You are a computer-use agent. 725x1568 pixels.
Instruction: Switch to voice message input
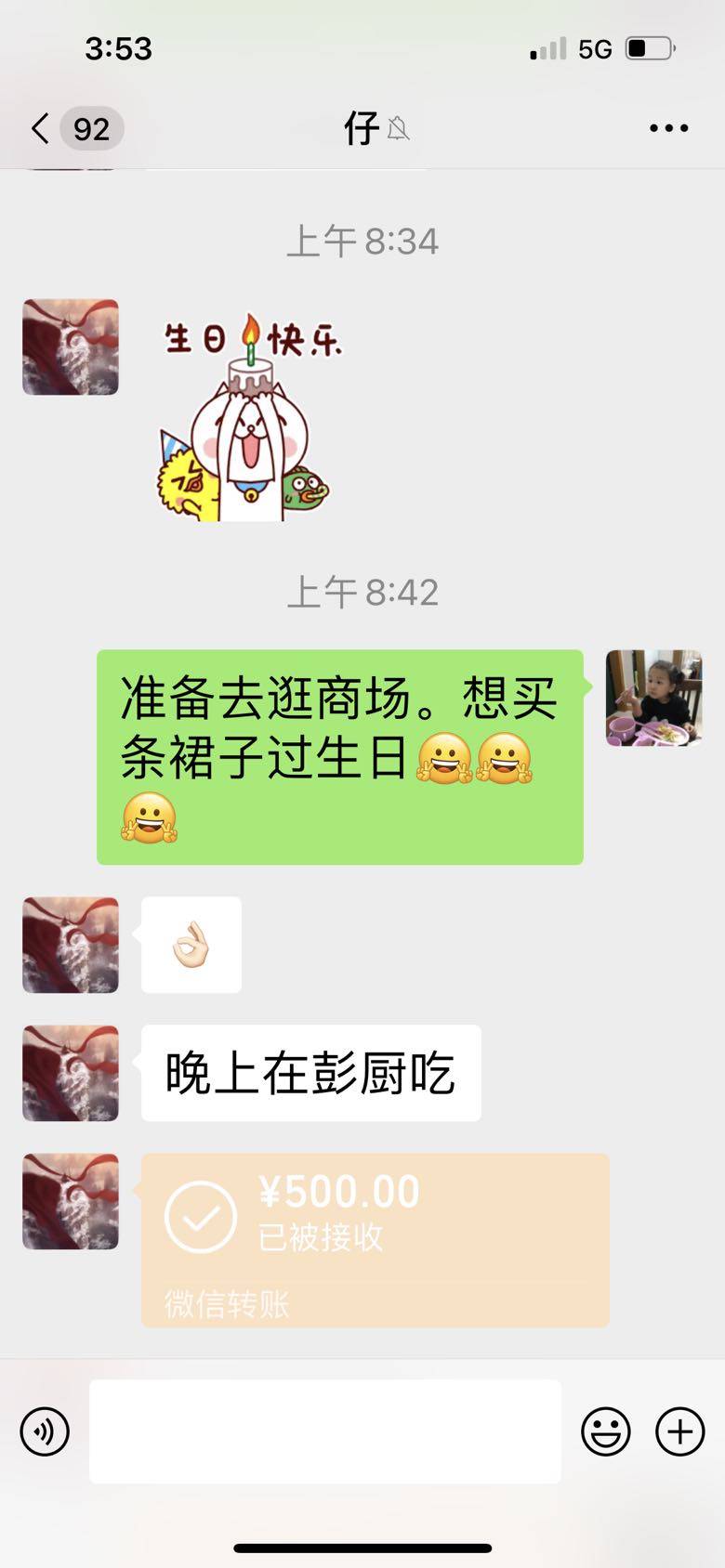[x=45, y=1431]
